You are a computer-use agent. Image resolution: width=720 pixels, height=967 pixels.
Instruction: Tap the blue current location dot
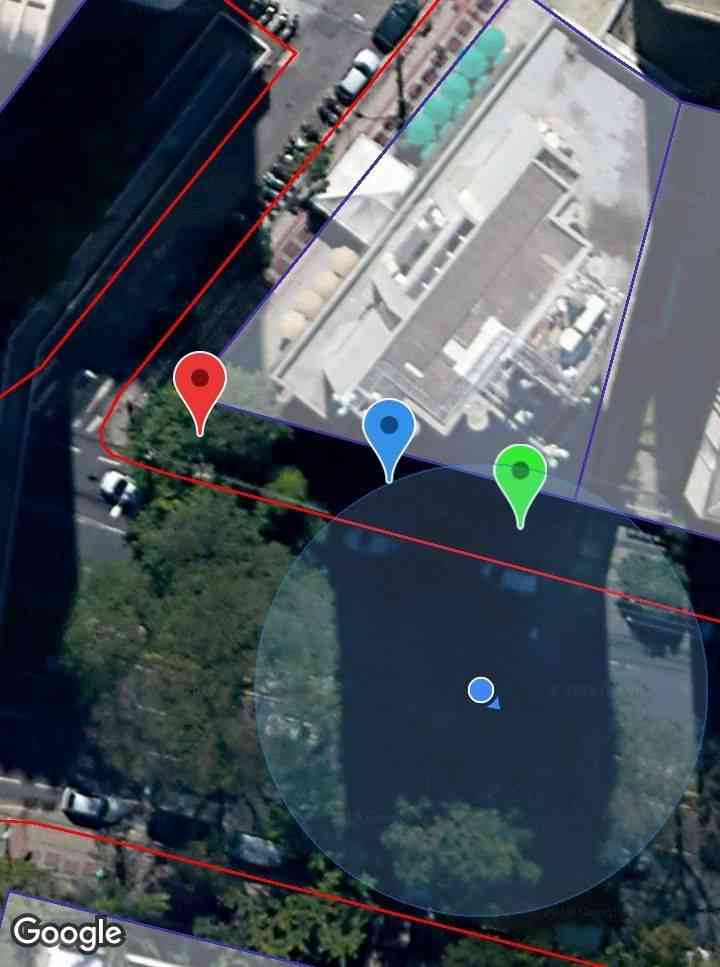[481, 690]
